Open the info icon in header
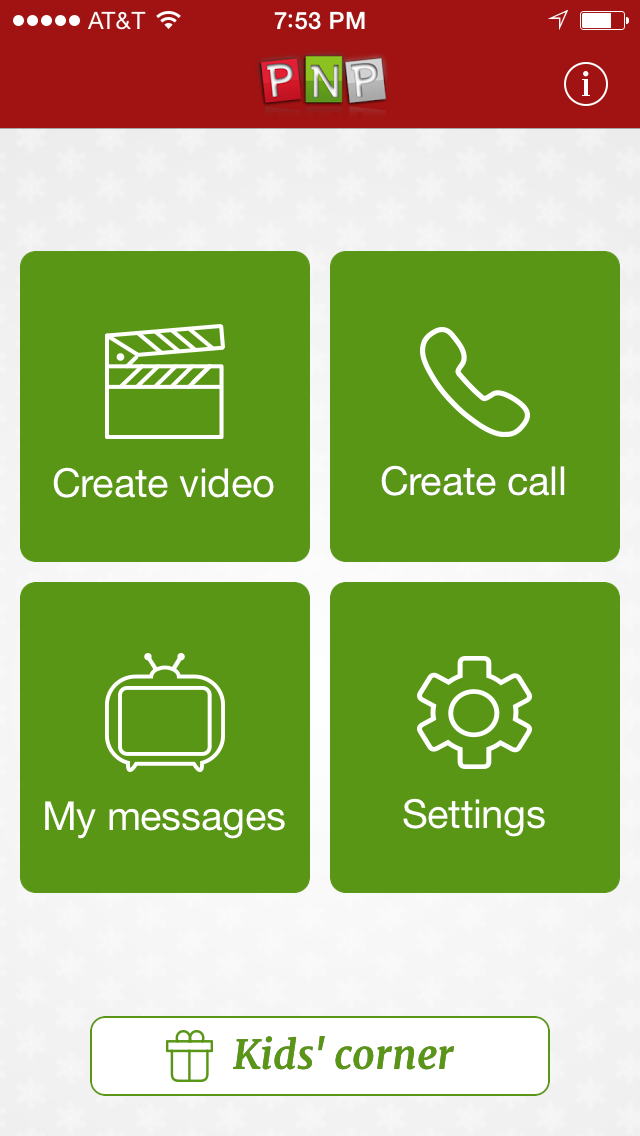This screenshot has width=640, height=1136. tap(586, 85)
